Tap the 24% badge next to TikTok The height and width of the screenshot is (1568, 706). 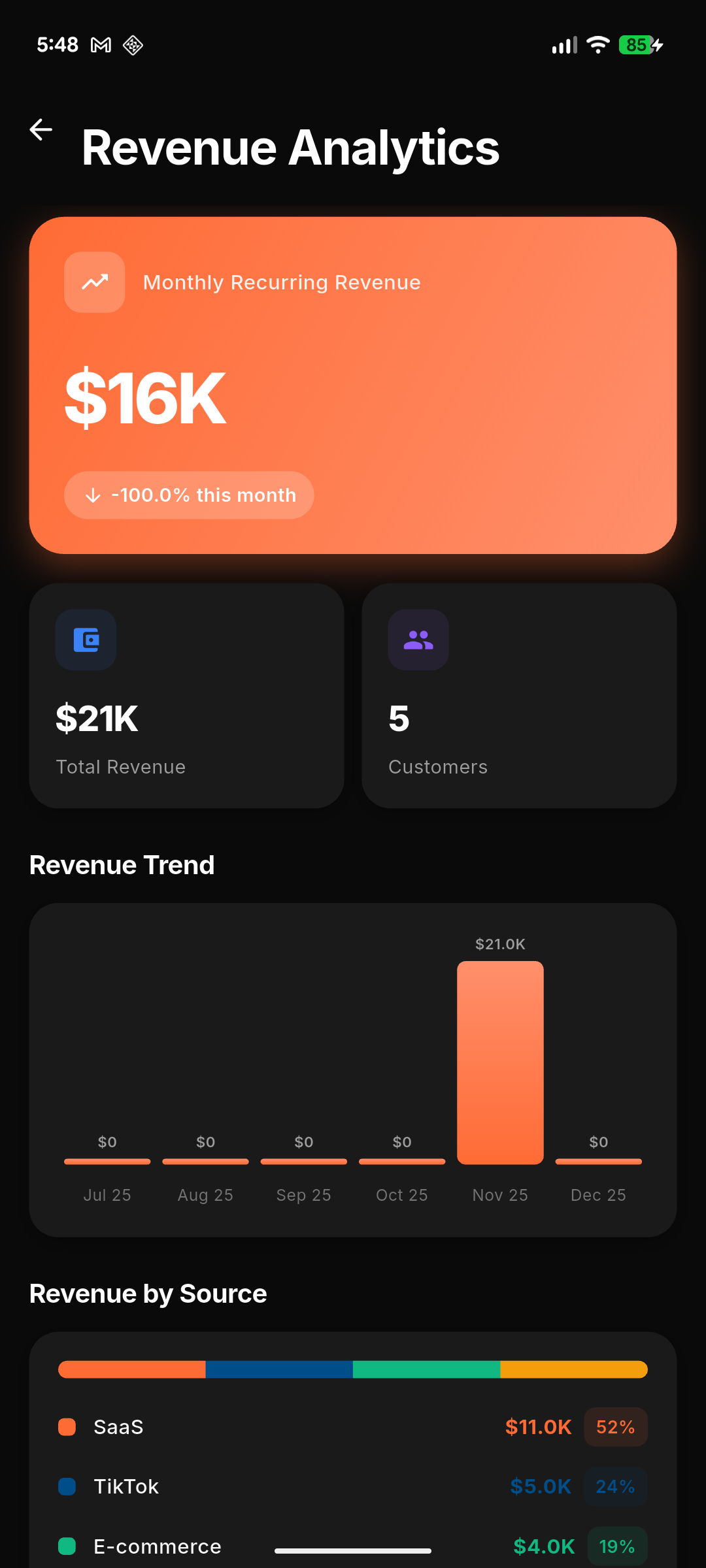615,1487
